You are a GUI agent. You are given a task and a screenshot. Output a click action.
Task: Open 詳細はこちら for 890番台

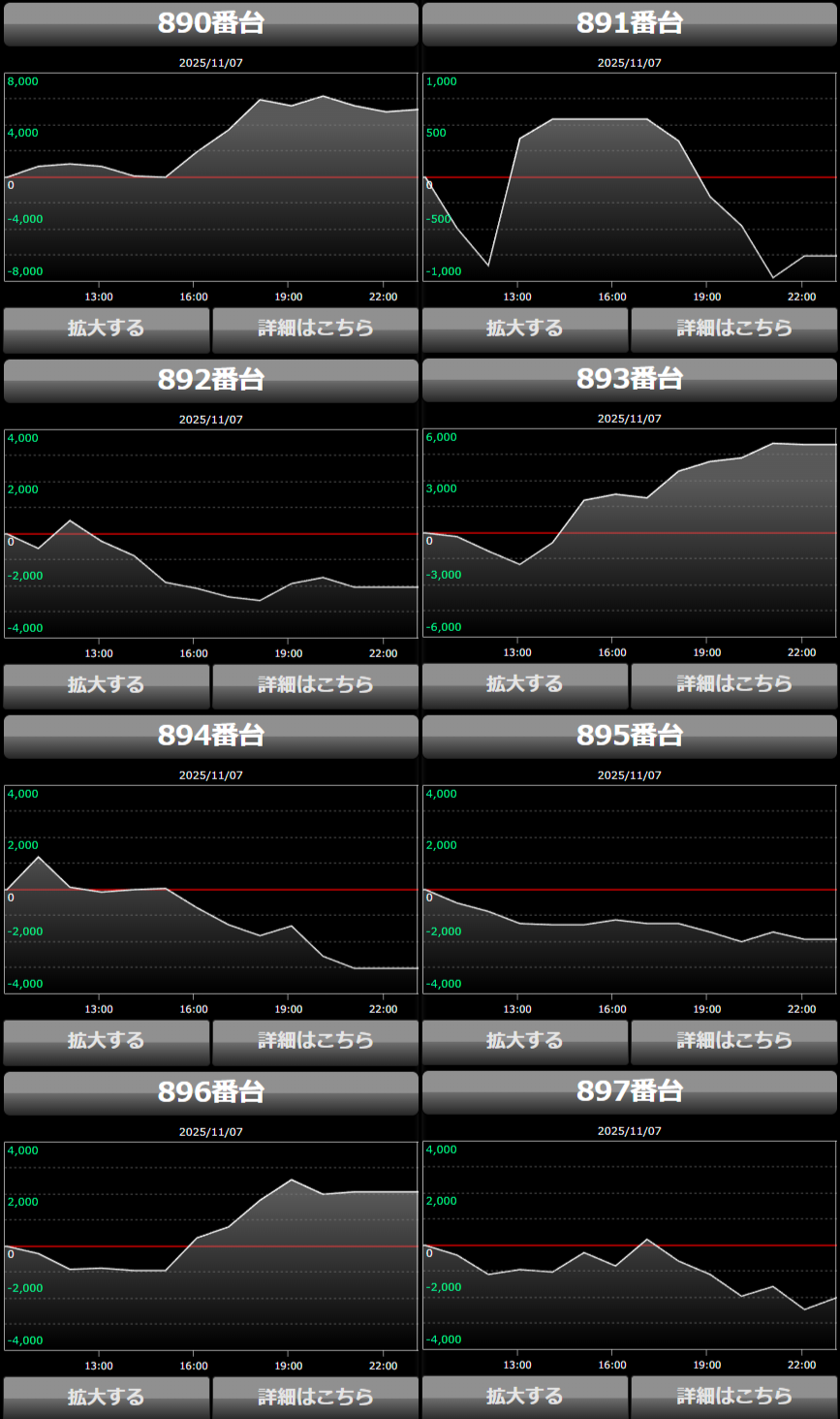(x=315, y=330)
